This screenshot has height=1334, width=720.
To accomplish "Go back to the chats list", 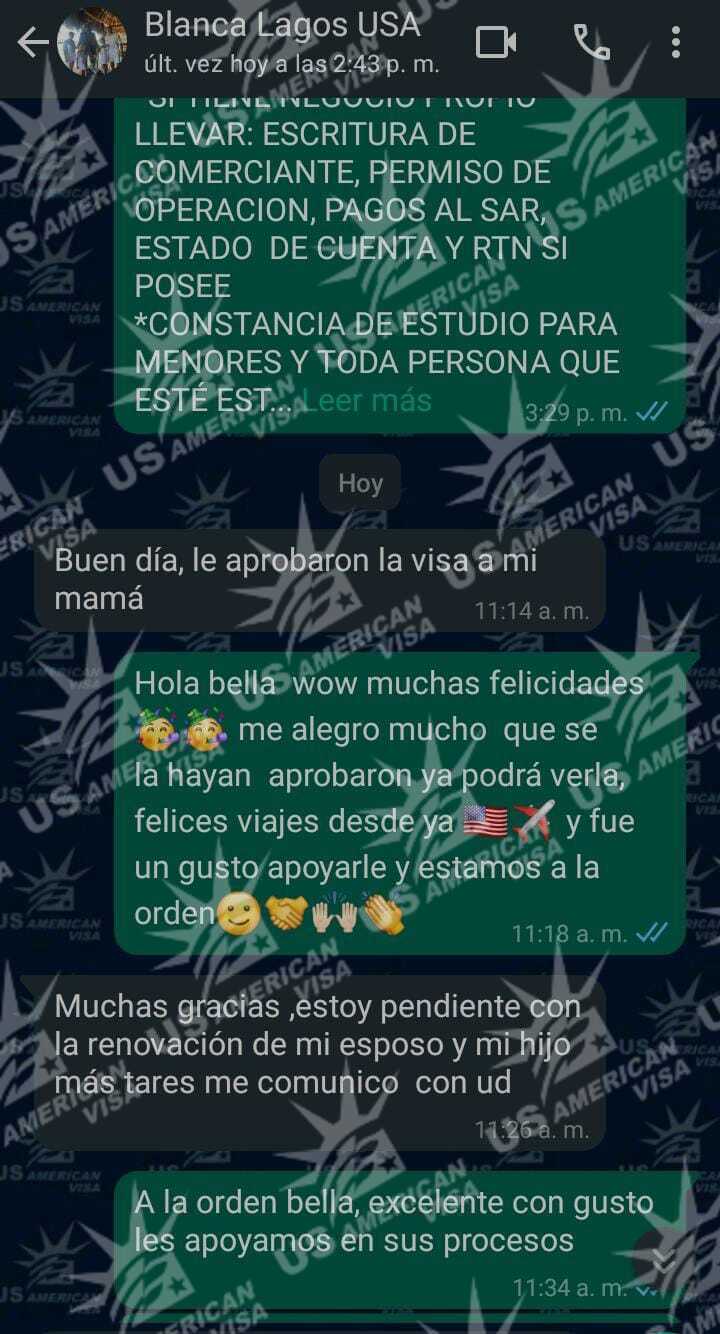I will point(32,42).
